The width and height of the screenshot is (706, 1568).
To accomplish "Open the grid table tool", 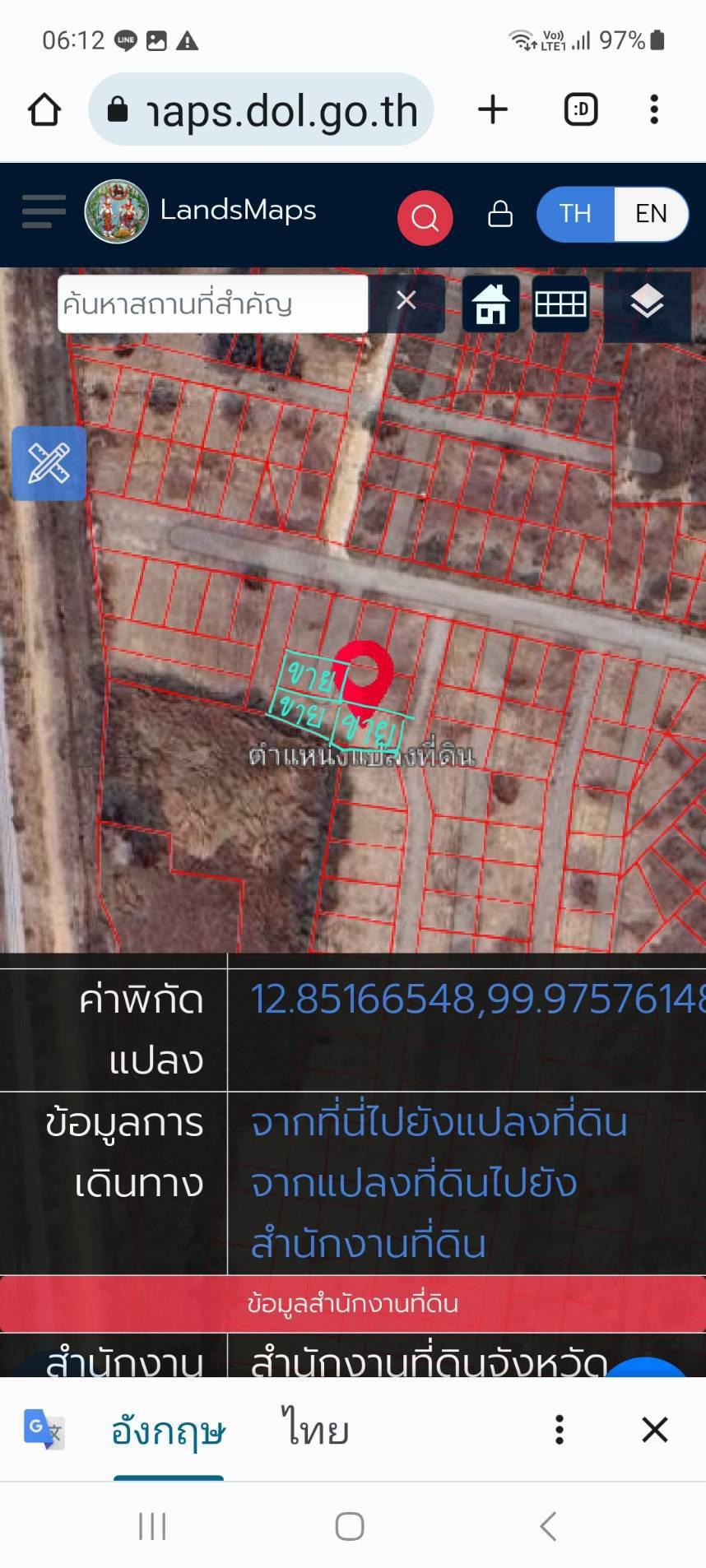I will pyautogui.click(x=560, y=304).
